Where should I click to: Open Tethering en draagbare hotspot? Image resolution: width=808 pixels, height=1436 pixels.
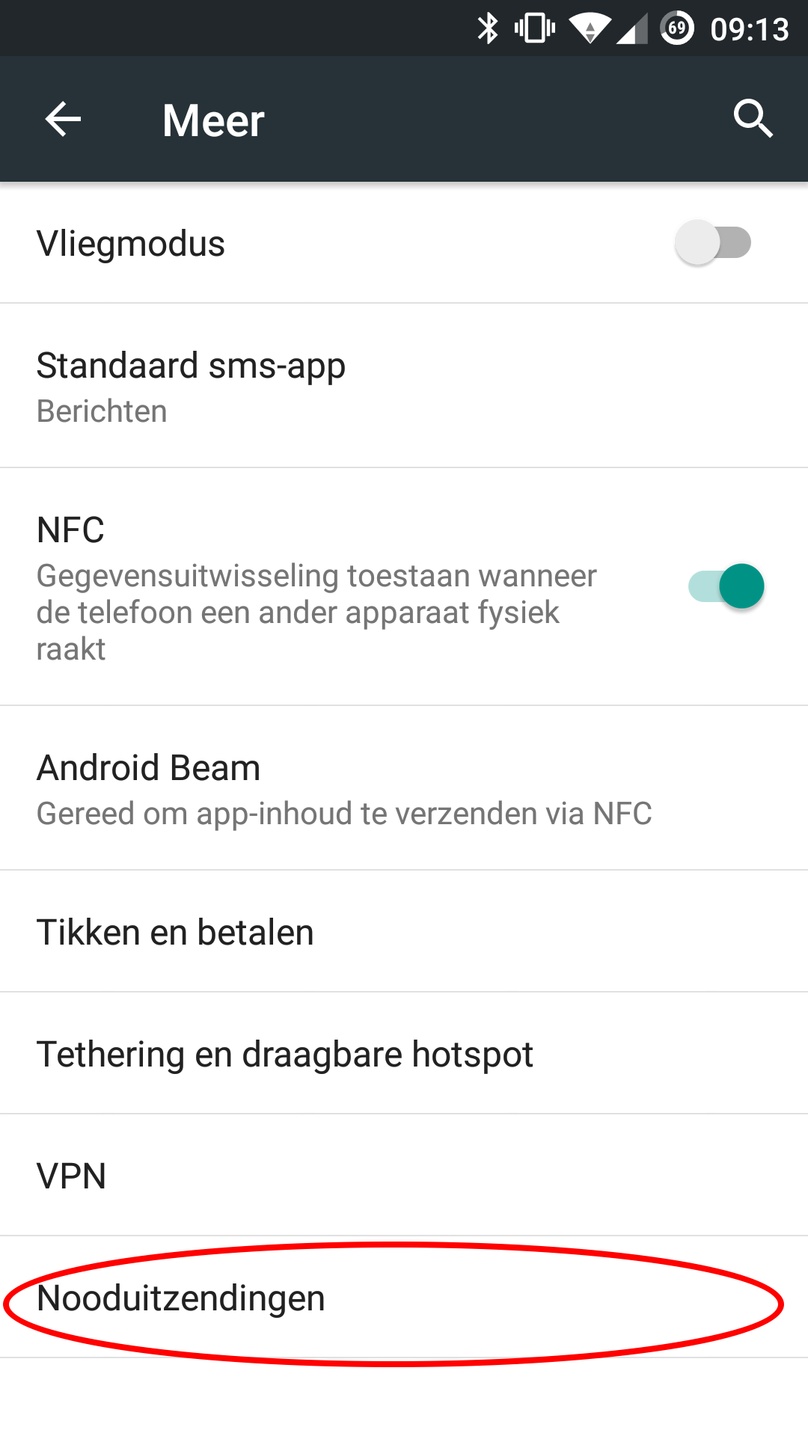click(x=404, y=1053)
